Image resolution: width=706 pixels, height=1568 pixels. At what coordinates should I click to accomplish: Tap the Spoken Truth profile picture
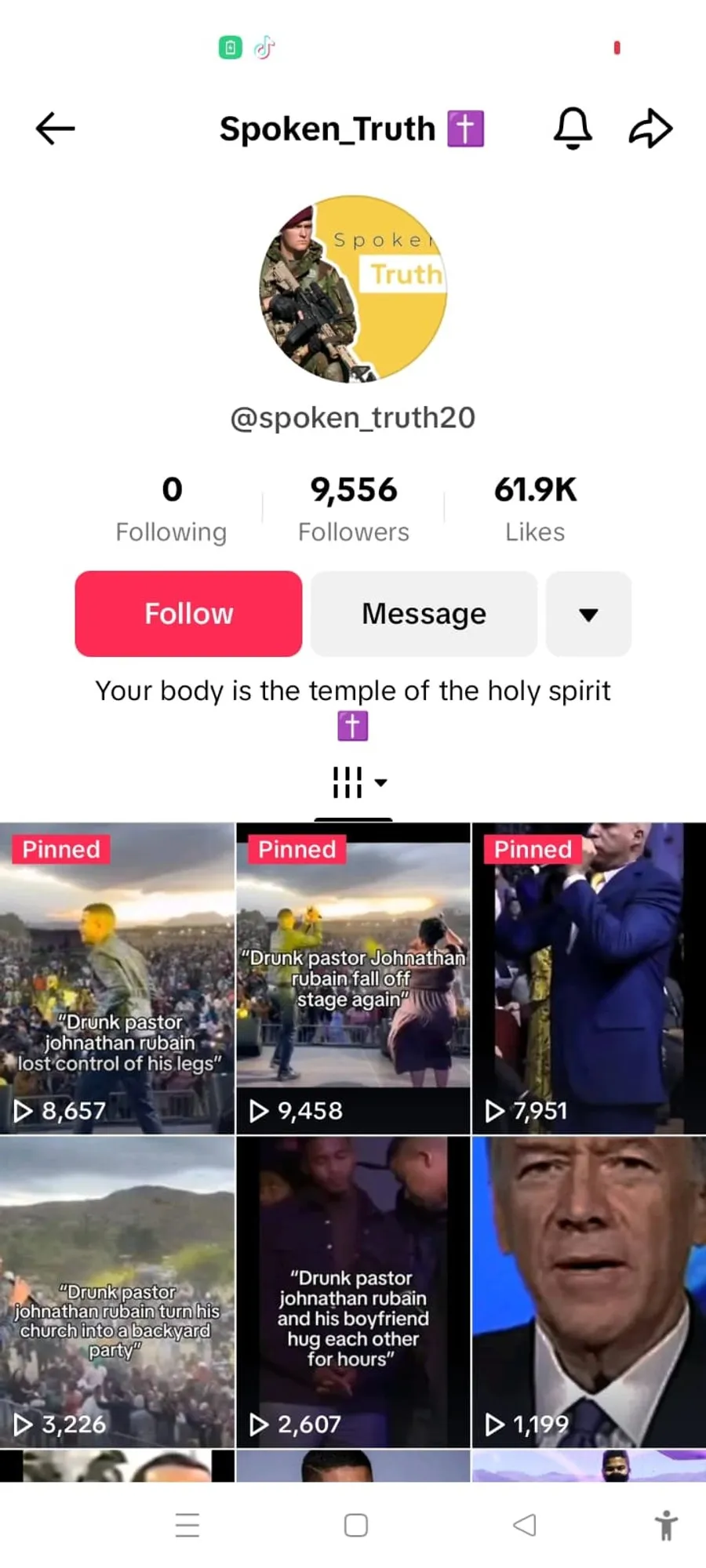click(353, 289)
